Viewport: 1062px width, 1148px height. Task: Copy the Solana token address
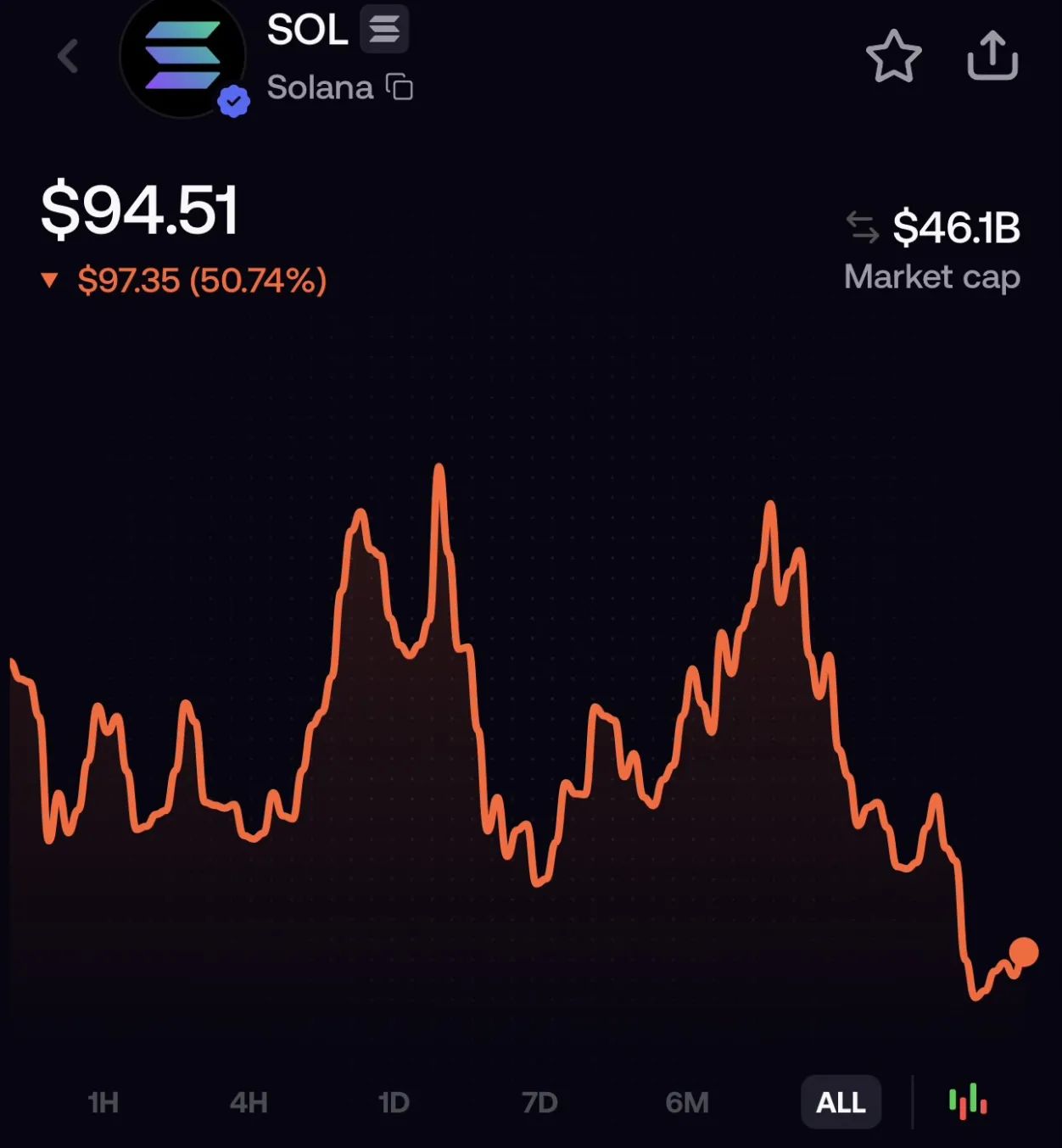[x=400, y=87]
